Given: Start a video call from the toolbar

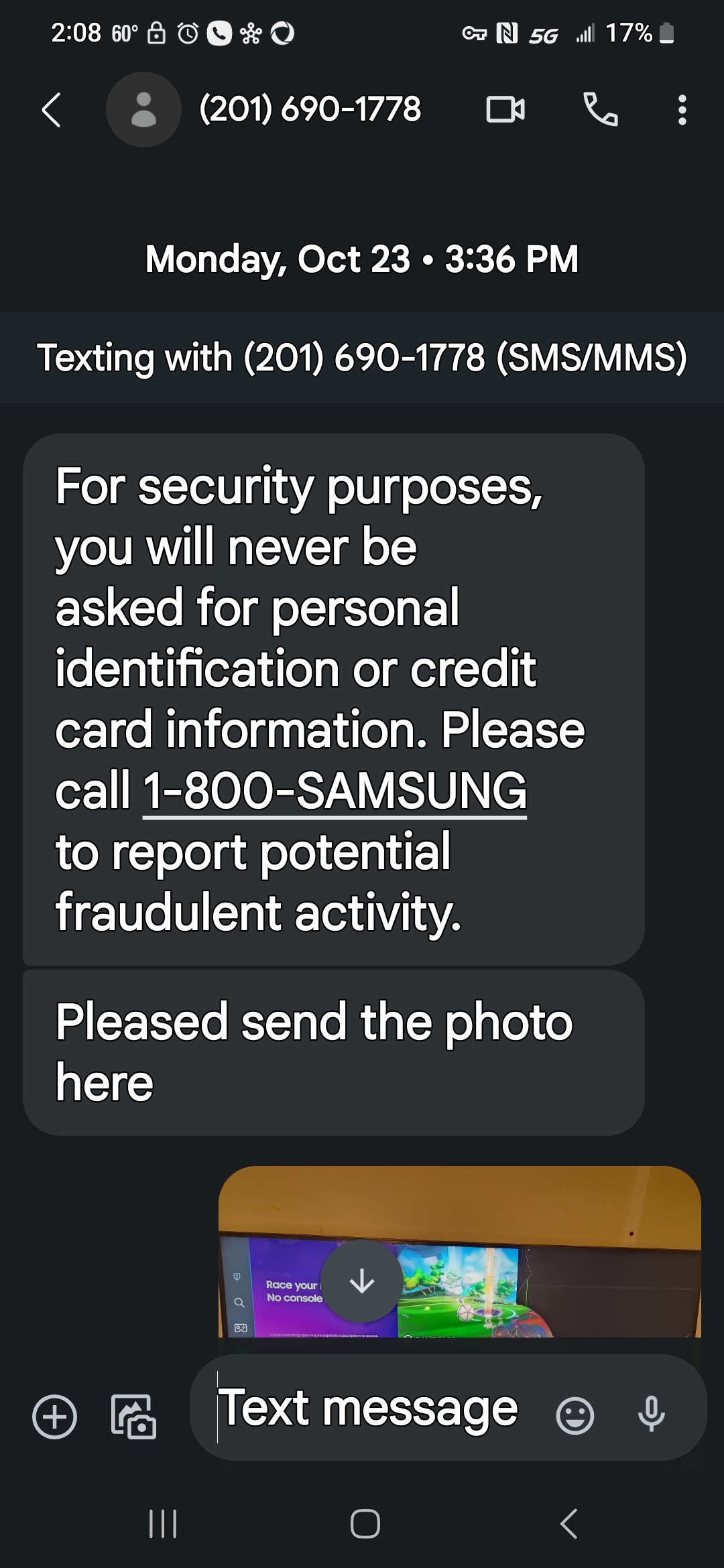Looking at the screenshot, I should pos(506,110).
